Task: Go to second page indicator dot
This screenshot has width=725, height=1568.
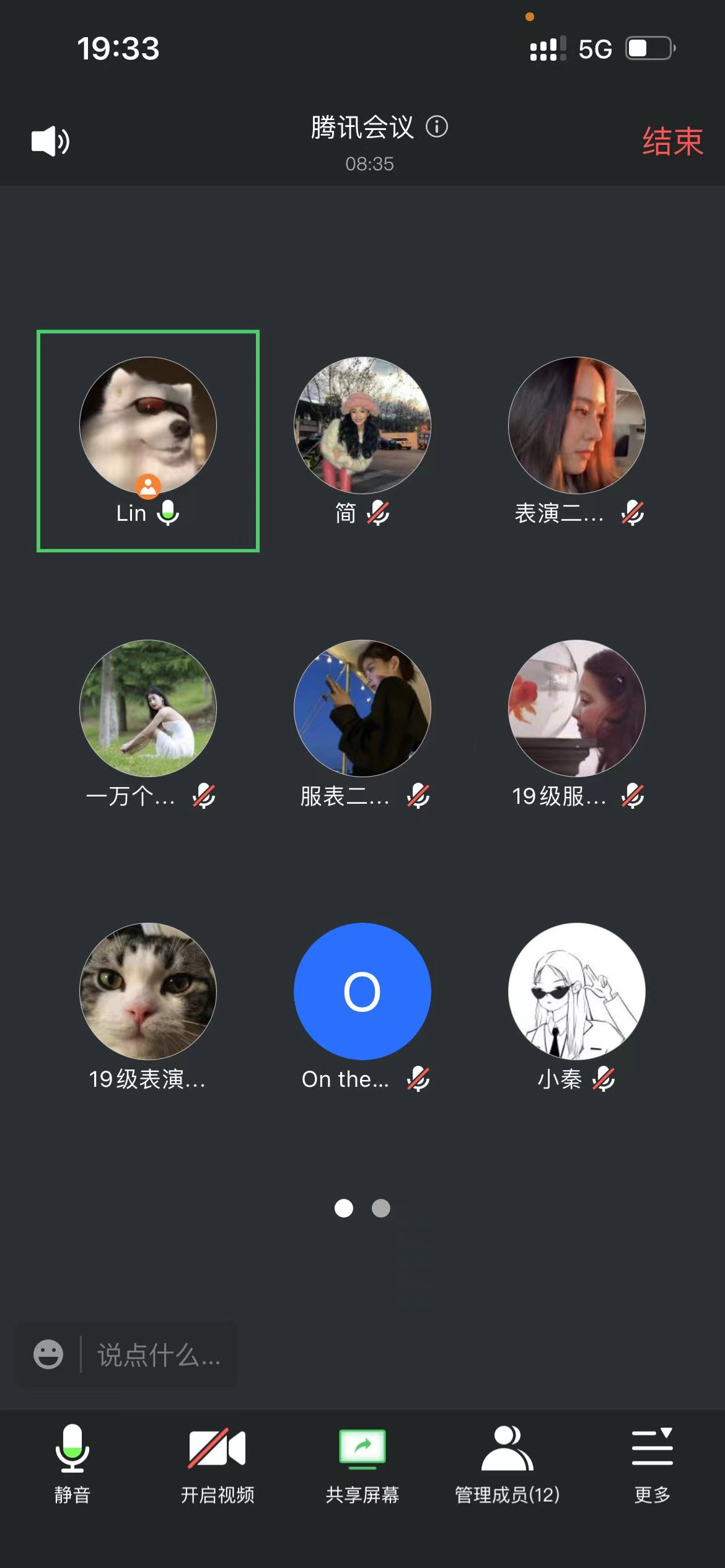Action: click(x=380, y=1208)
